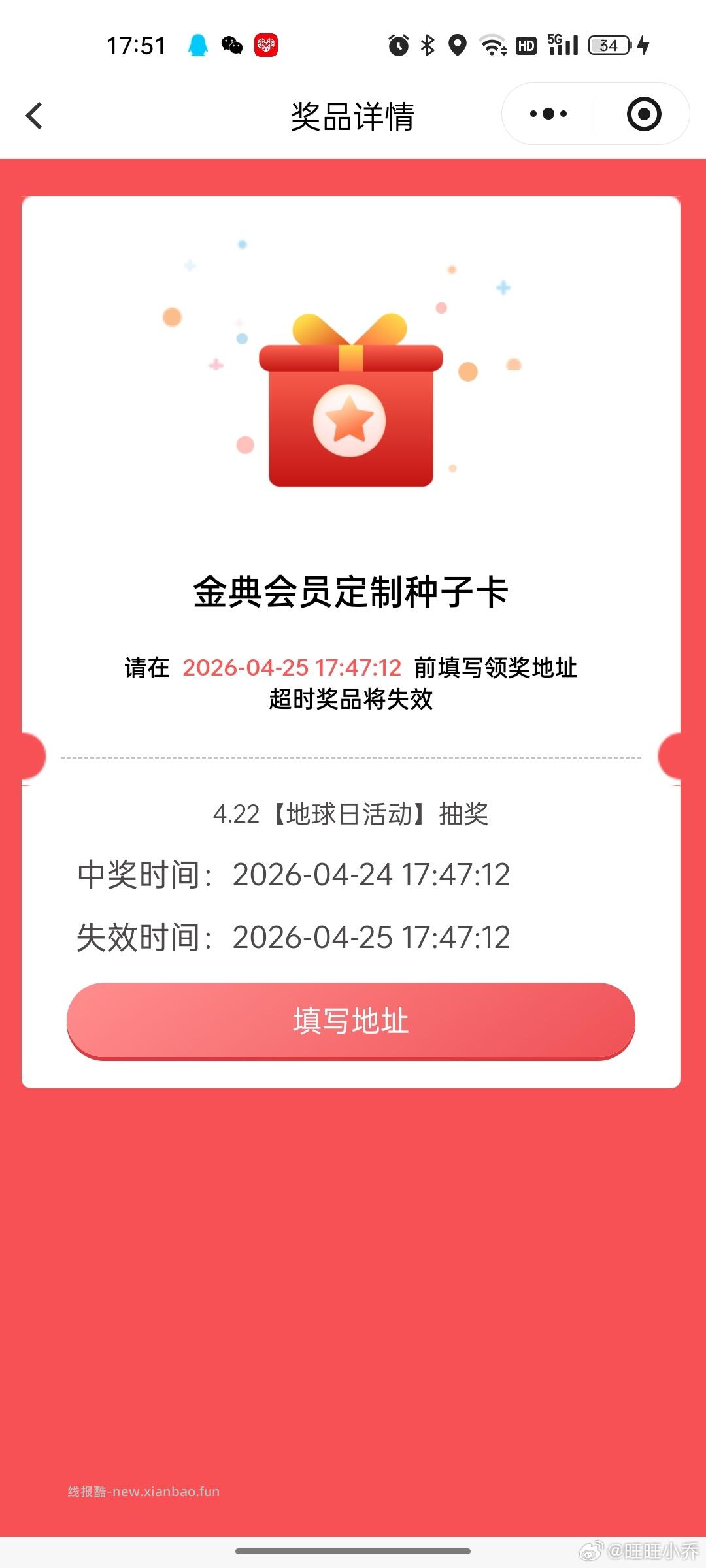Screen dimensions: 706x1568
Task: Tap the Bluetooth status icon
Action: [429, 46]
